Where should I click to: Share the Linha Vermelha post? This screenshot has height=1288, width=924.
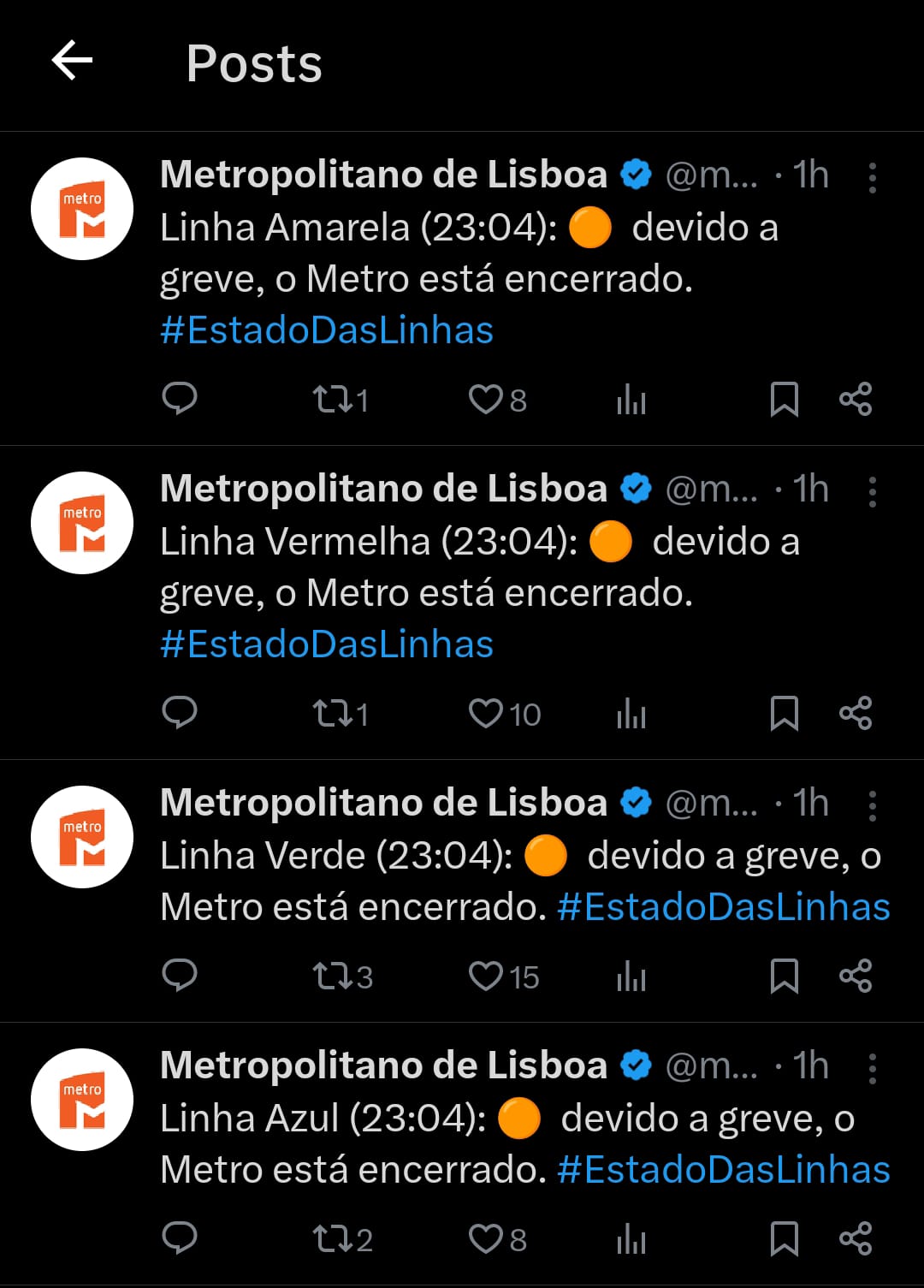pos(856,713)
